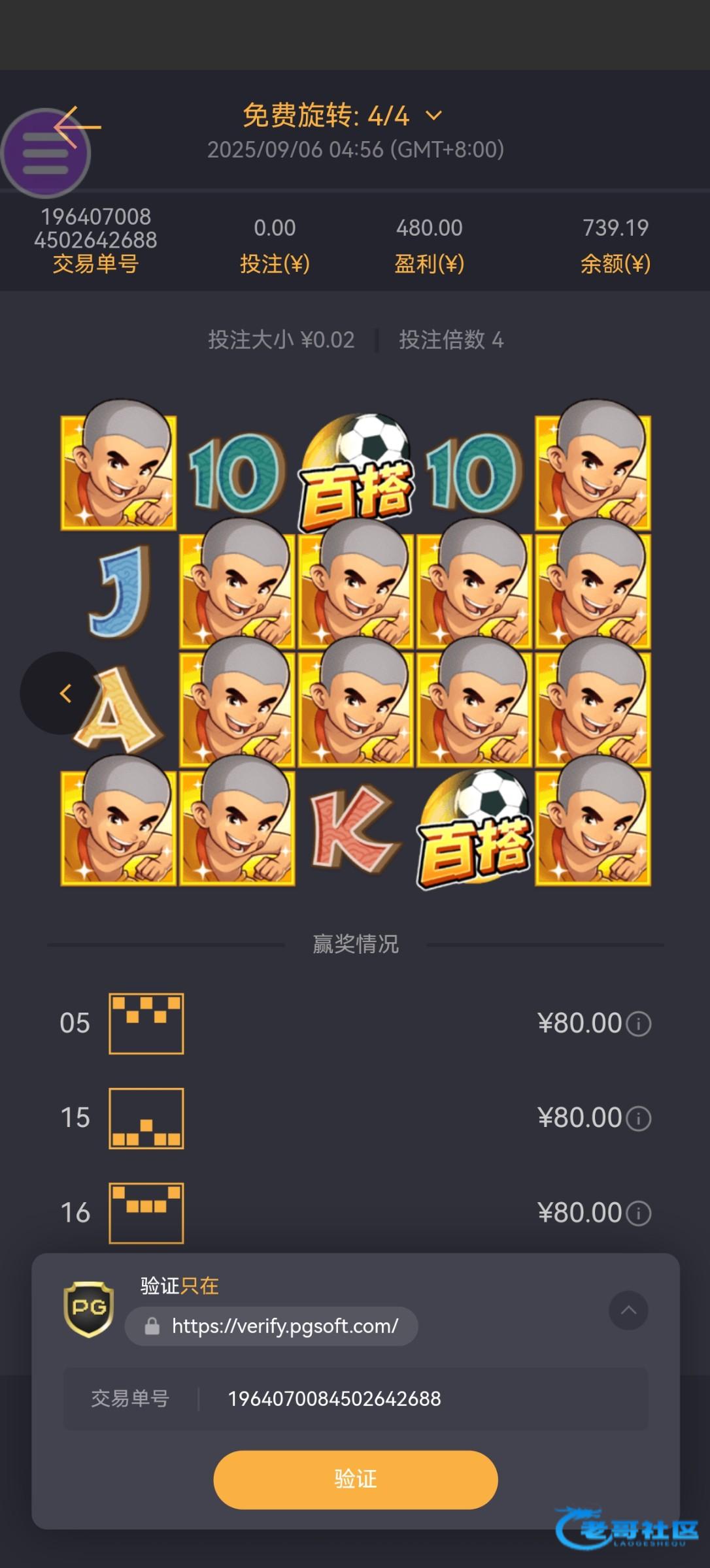Viewport: 710px width, 1568px height.
Task: View info for payline 05 win
Action: pyautogui.click(x=639, y=1024)
